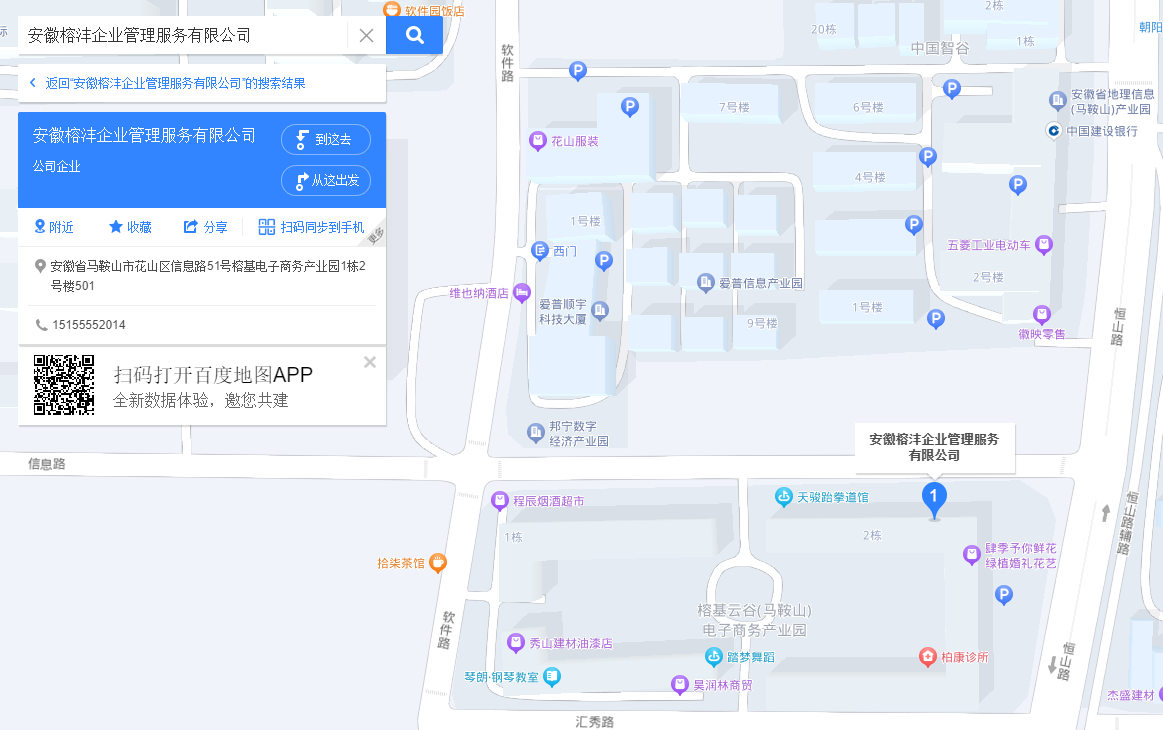Open 附近 nearby search
Image resolution: width=1163 pixels, height=730 pixels.
coord(54,227)
